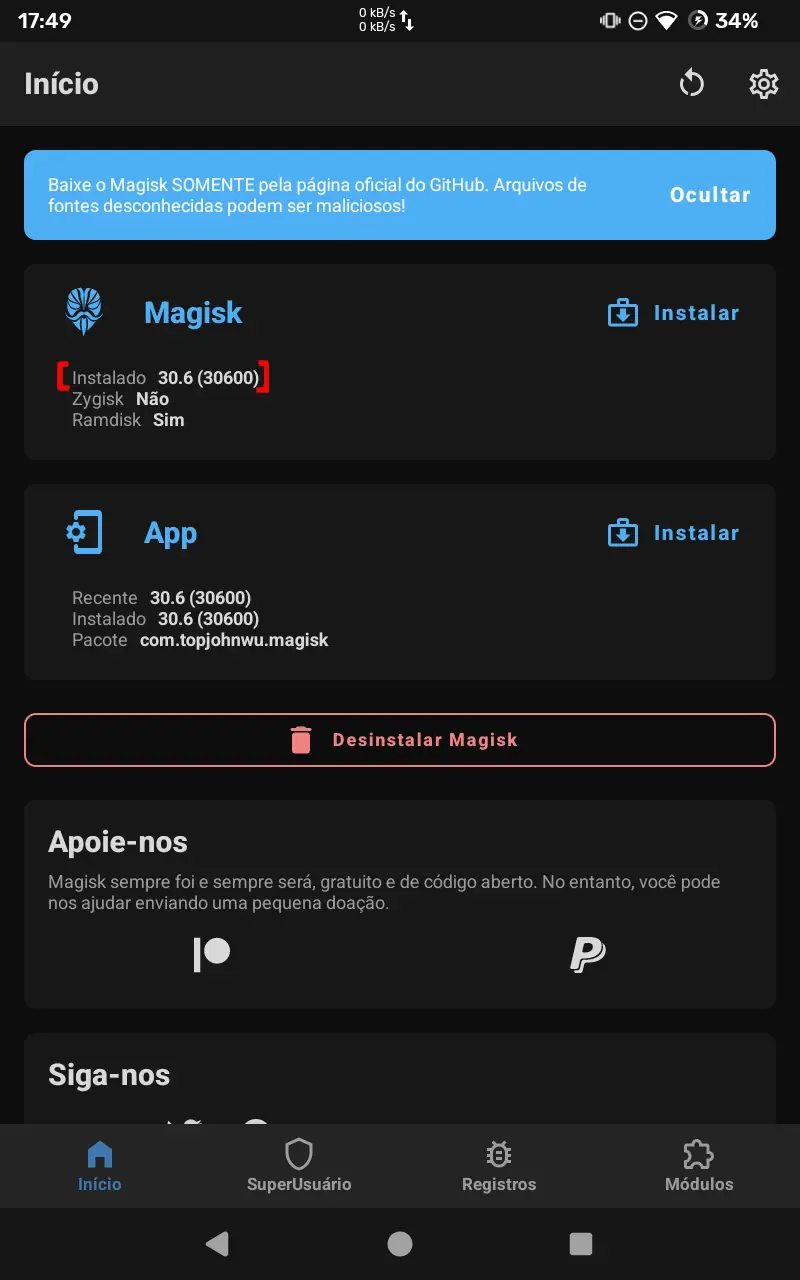This screenshot has height=1280, width=800.
Task: Dismiss the GitHub warning with Ocultar
Action: [x=710, y=195]
